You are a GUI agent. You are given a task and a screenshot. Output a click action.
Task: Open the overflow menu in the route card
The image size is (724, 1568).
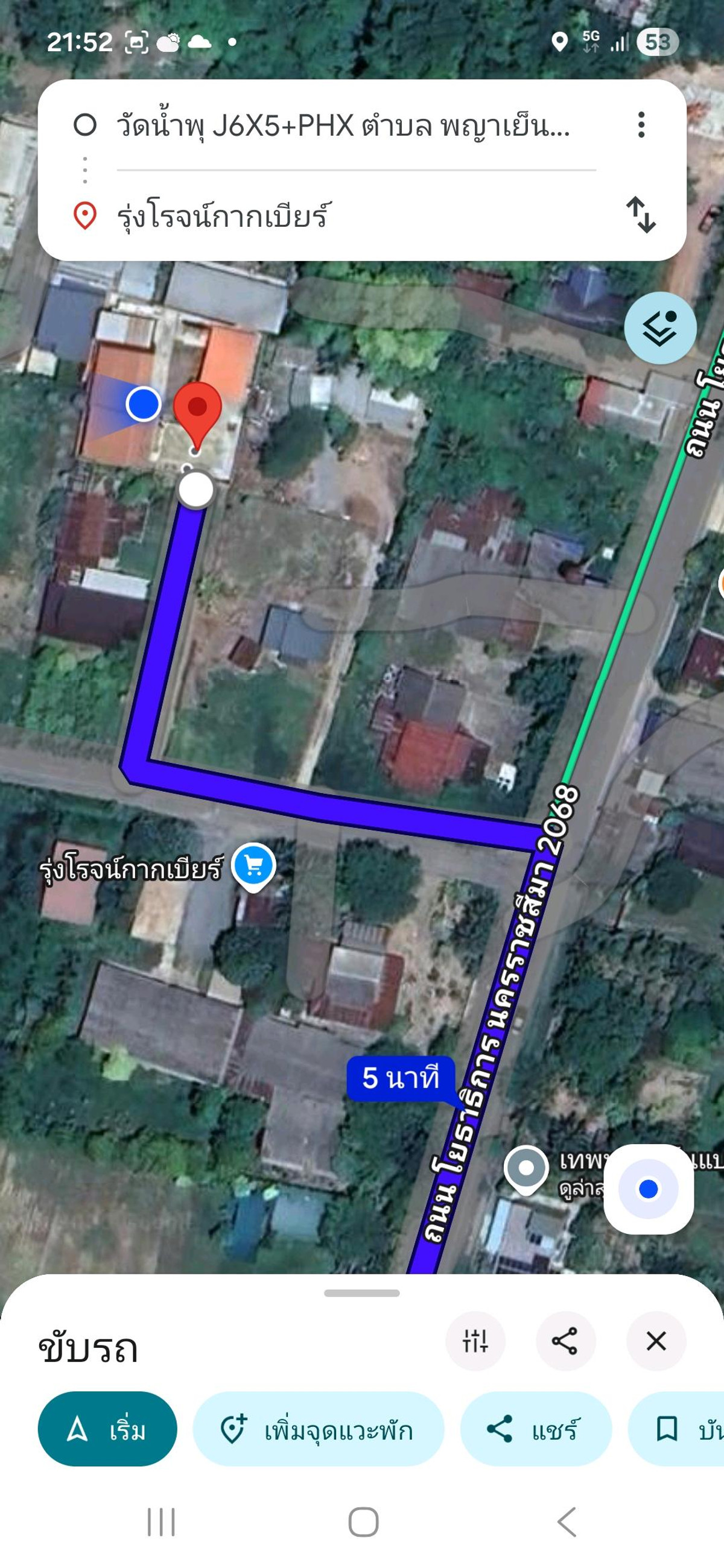(641, 125)
